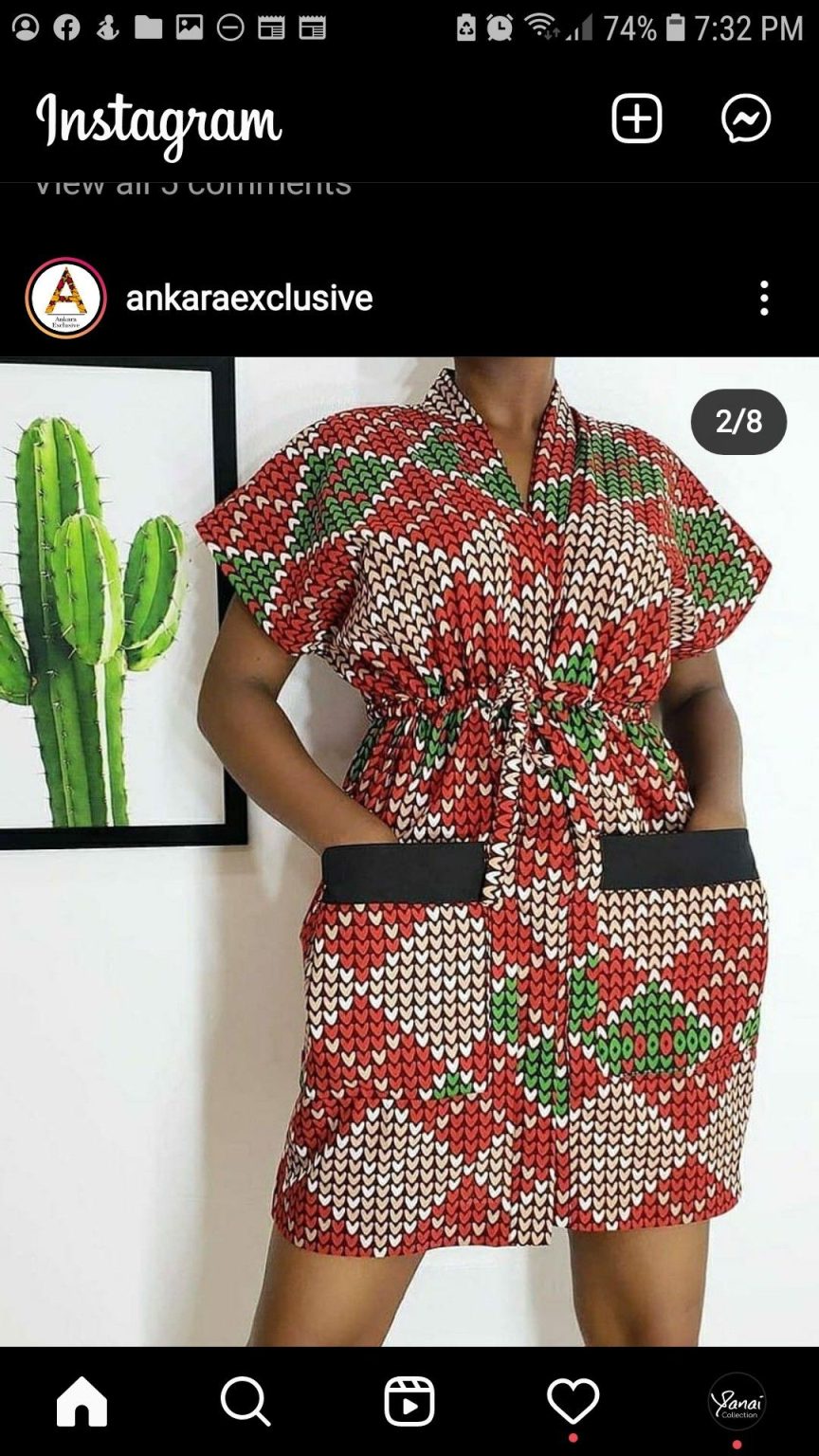
Task: Open post options three-dot menu
Action: [764, 298]
